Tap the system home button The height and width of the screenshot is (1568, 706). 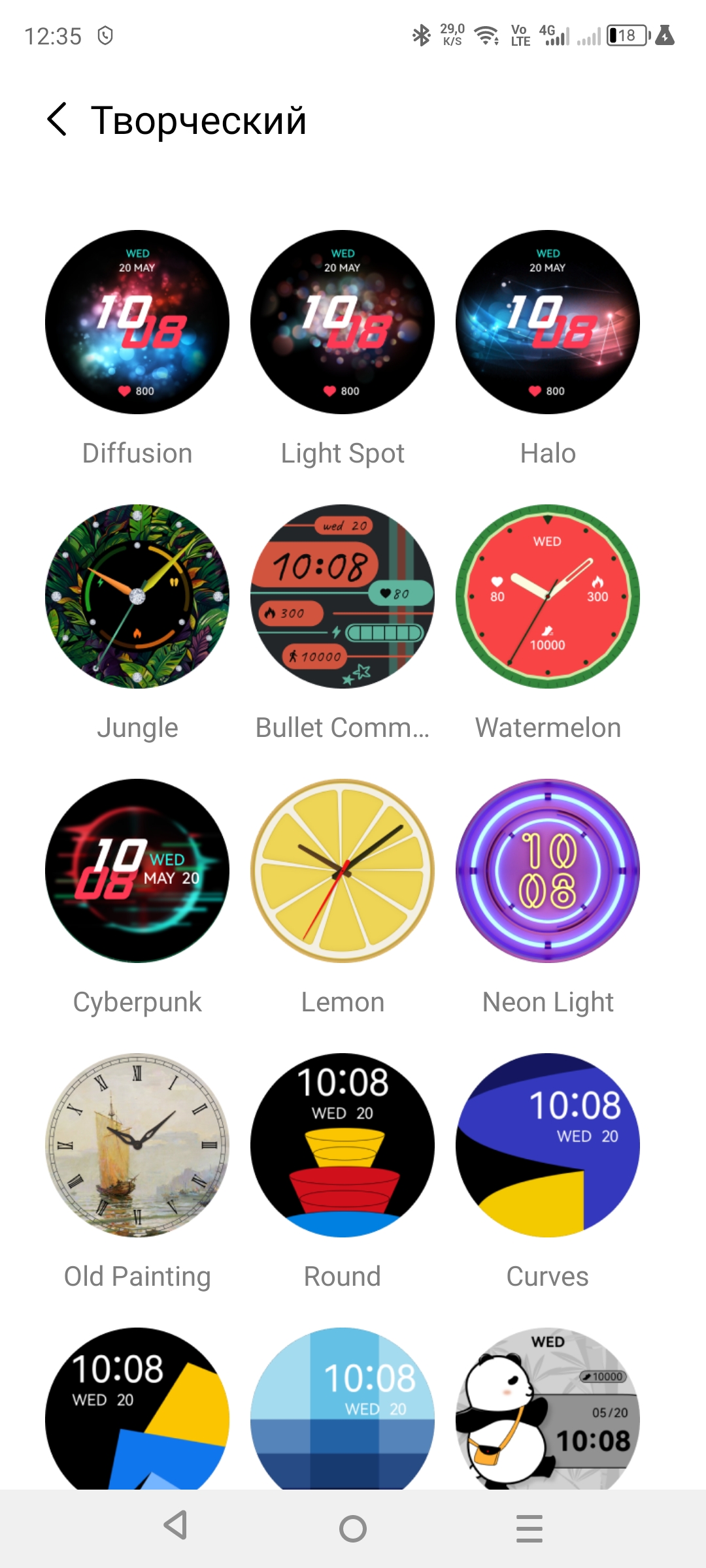tap(353, 1529)
